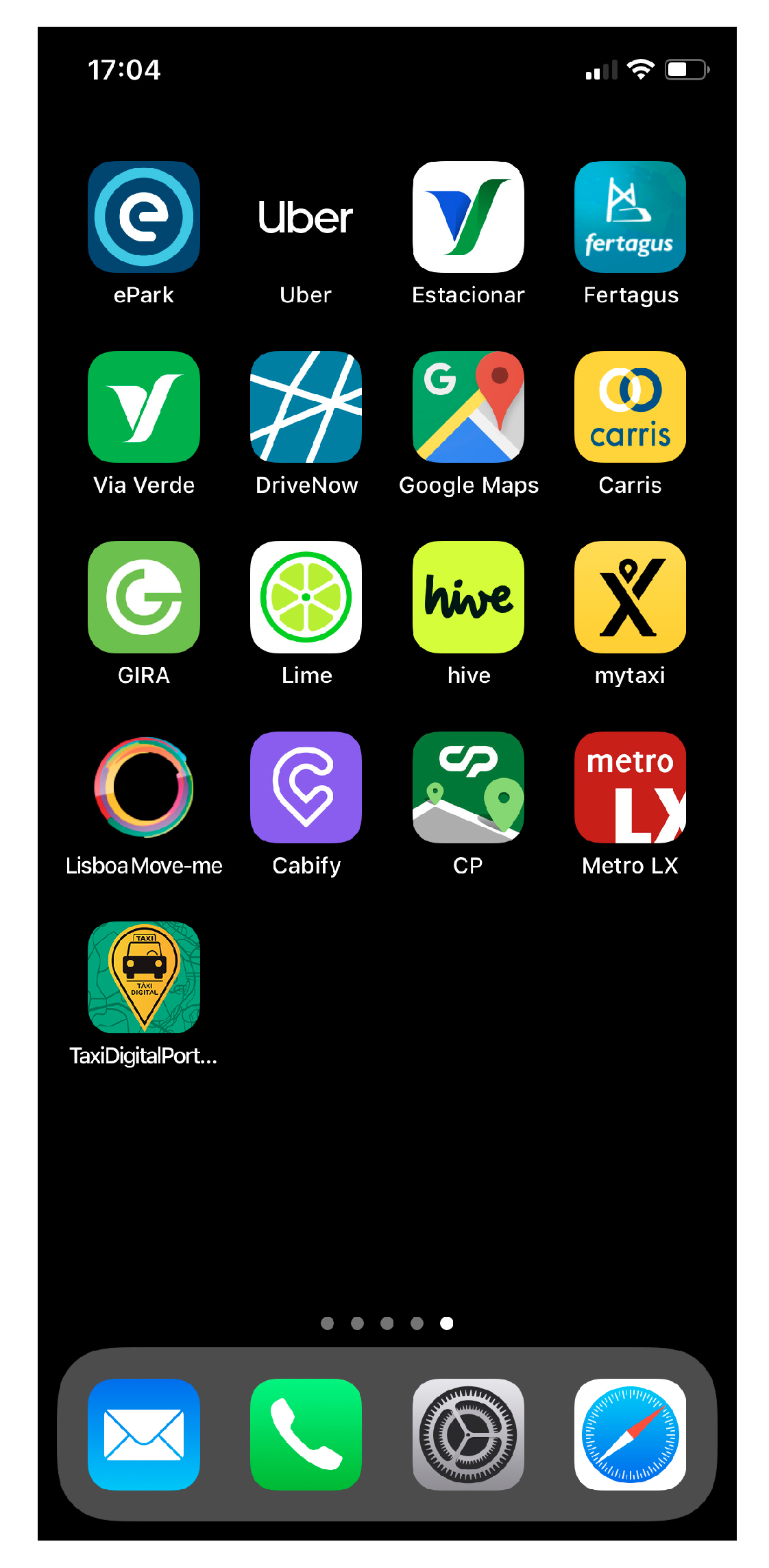This screenshot has height=1568, width=769.
Task: Open the Estacionar app
Action: (468, 217)
